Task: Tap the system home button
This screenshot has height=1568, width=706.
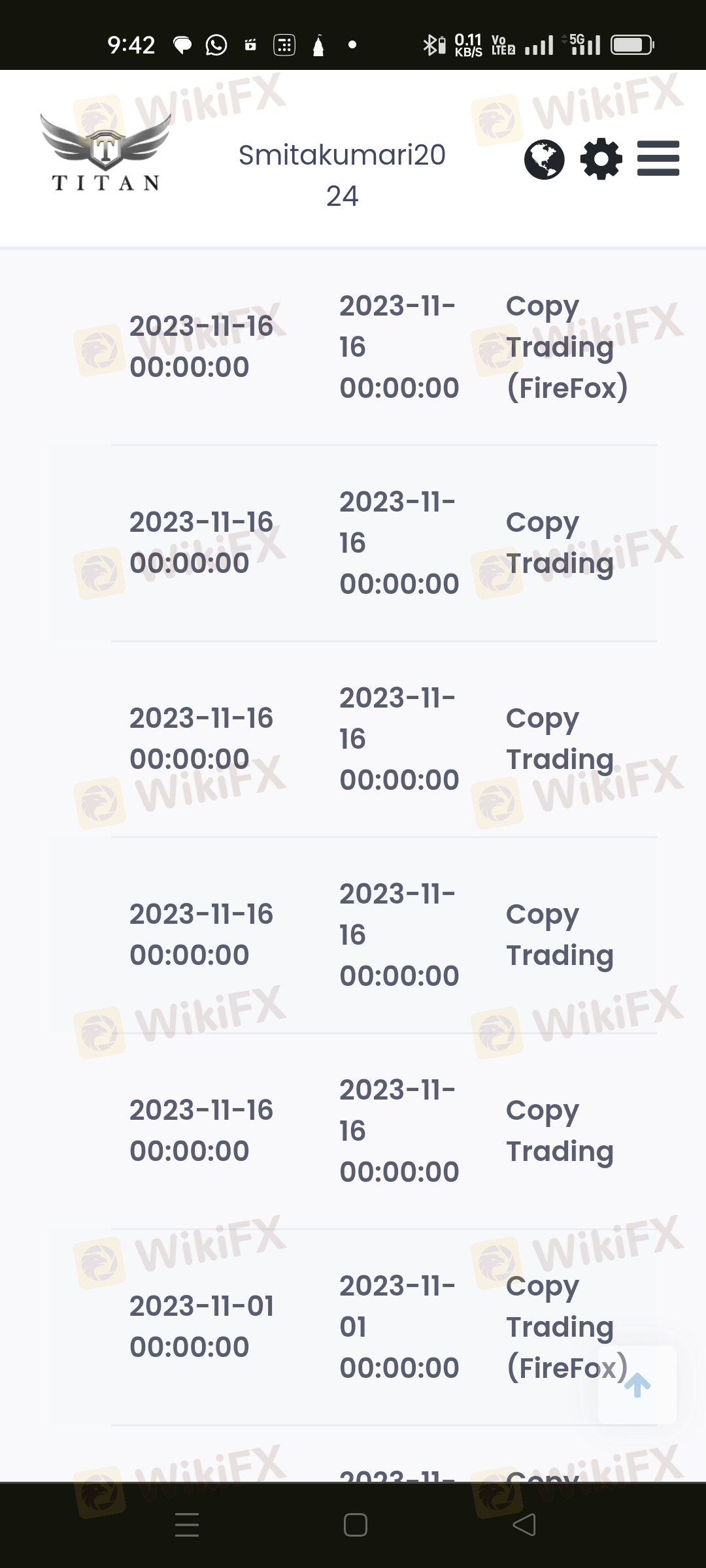Action: [355, 1525]
